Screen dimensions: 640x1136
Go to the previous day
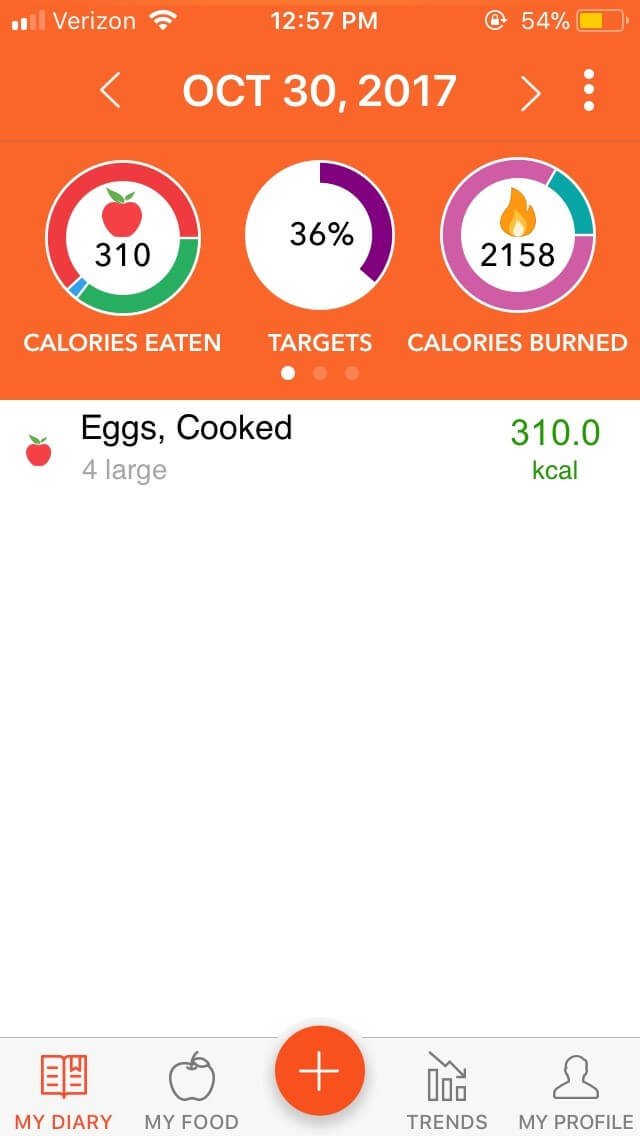pos(110,91)
